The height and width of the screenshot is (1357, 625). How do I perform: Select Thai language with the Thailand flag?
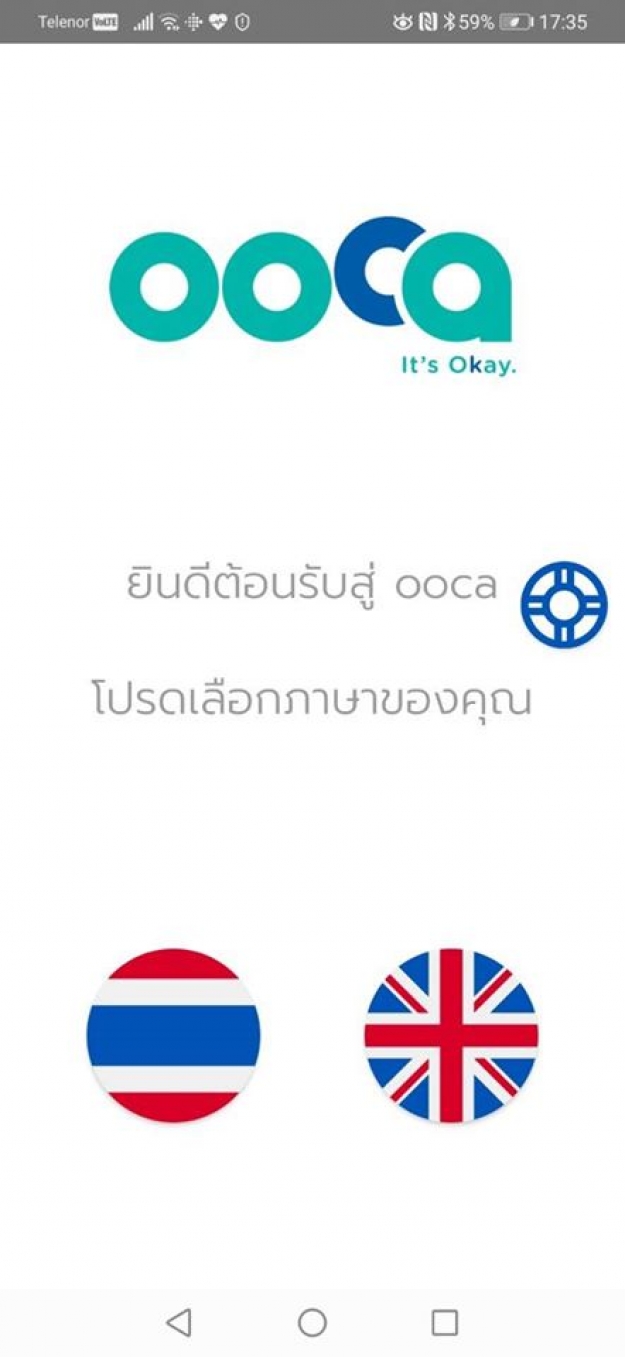pyautogui.click(x=173, y=1035)
